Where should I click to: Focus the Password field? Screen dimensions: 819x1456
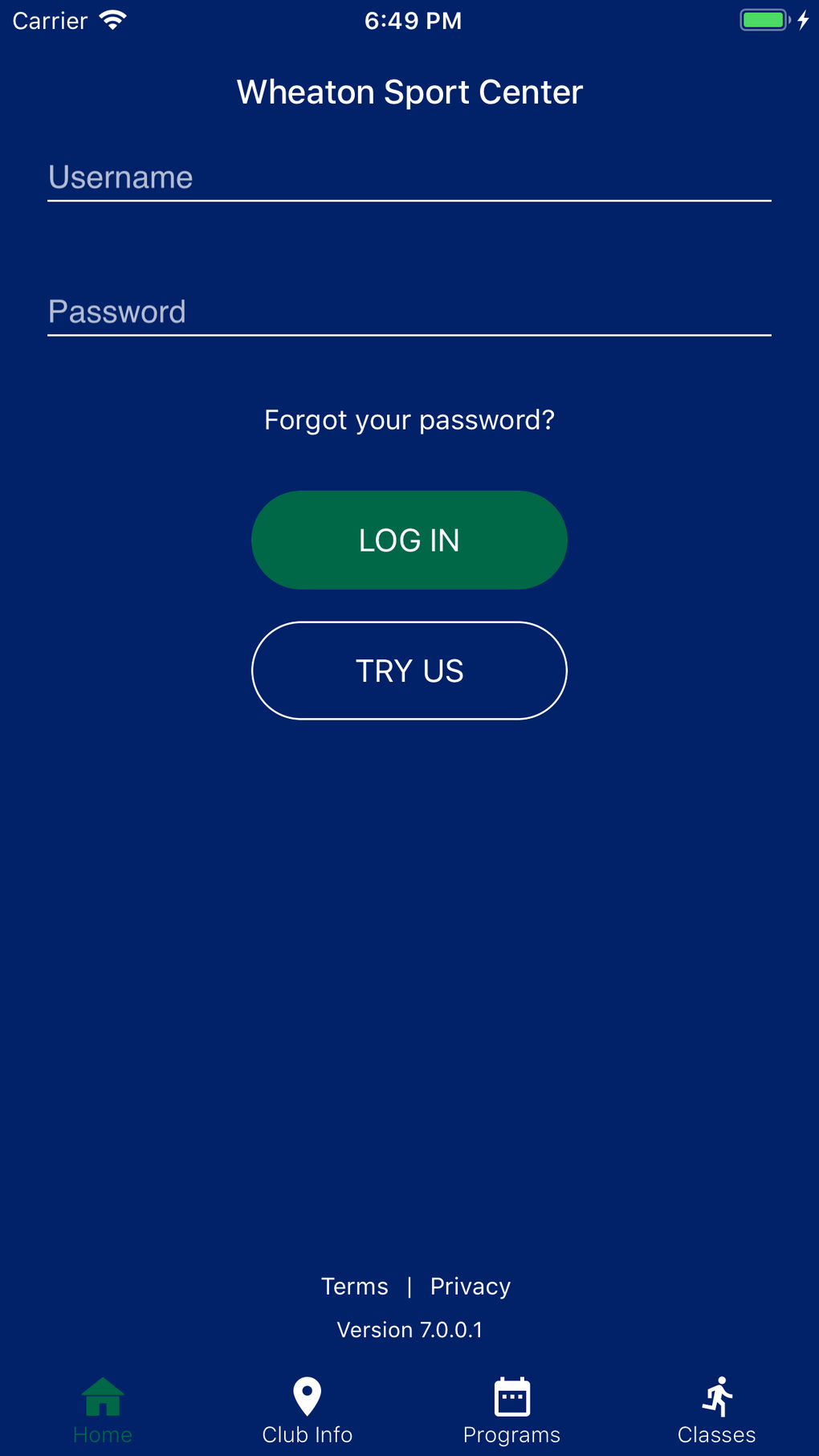tap(409, 312)
